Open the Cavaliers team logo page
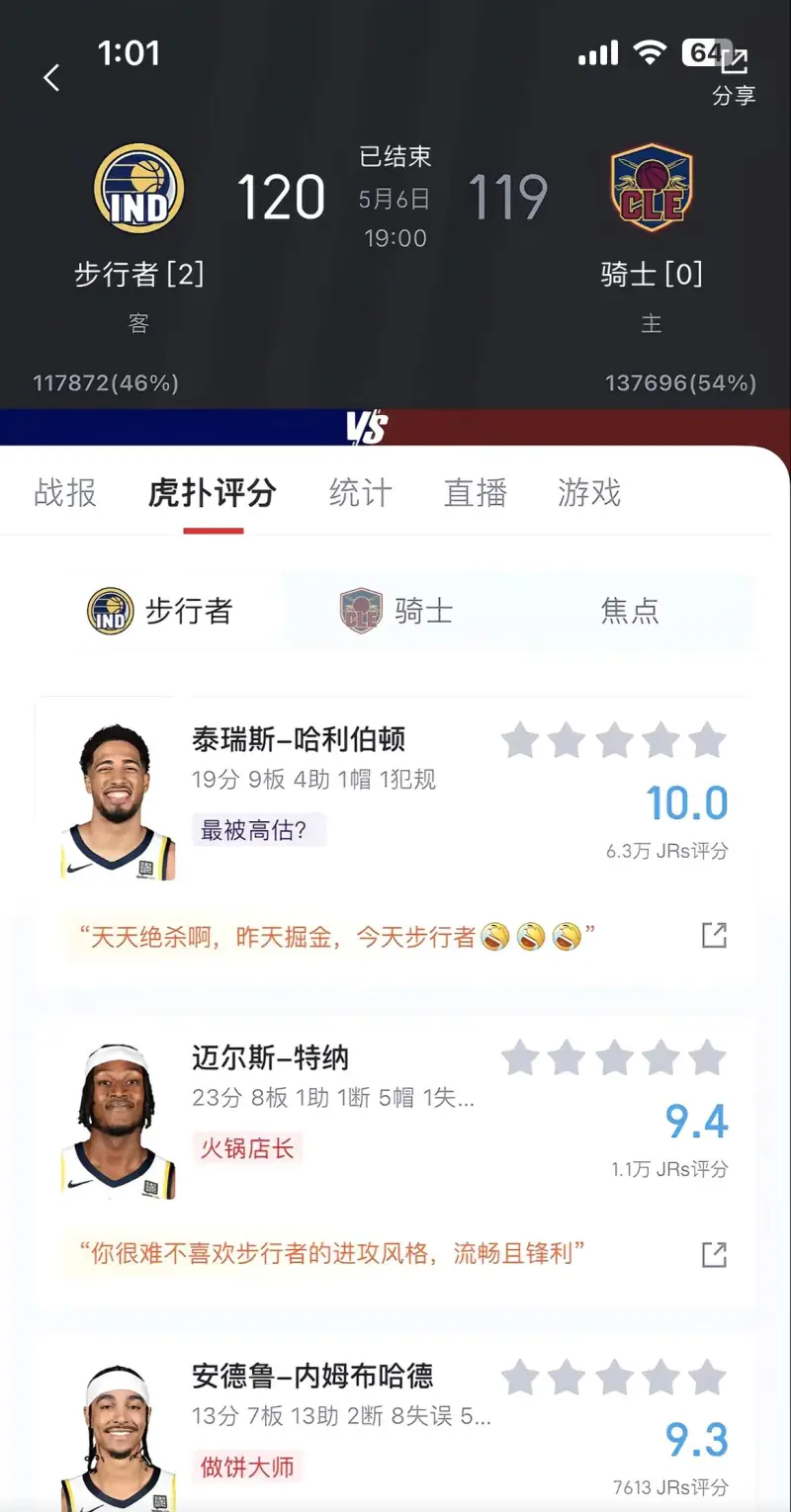The height and width of the screenshot is (1512, 791). tap(652, 188)
